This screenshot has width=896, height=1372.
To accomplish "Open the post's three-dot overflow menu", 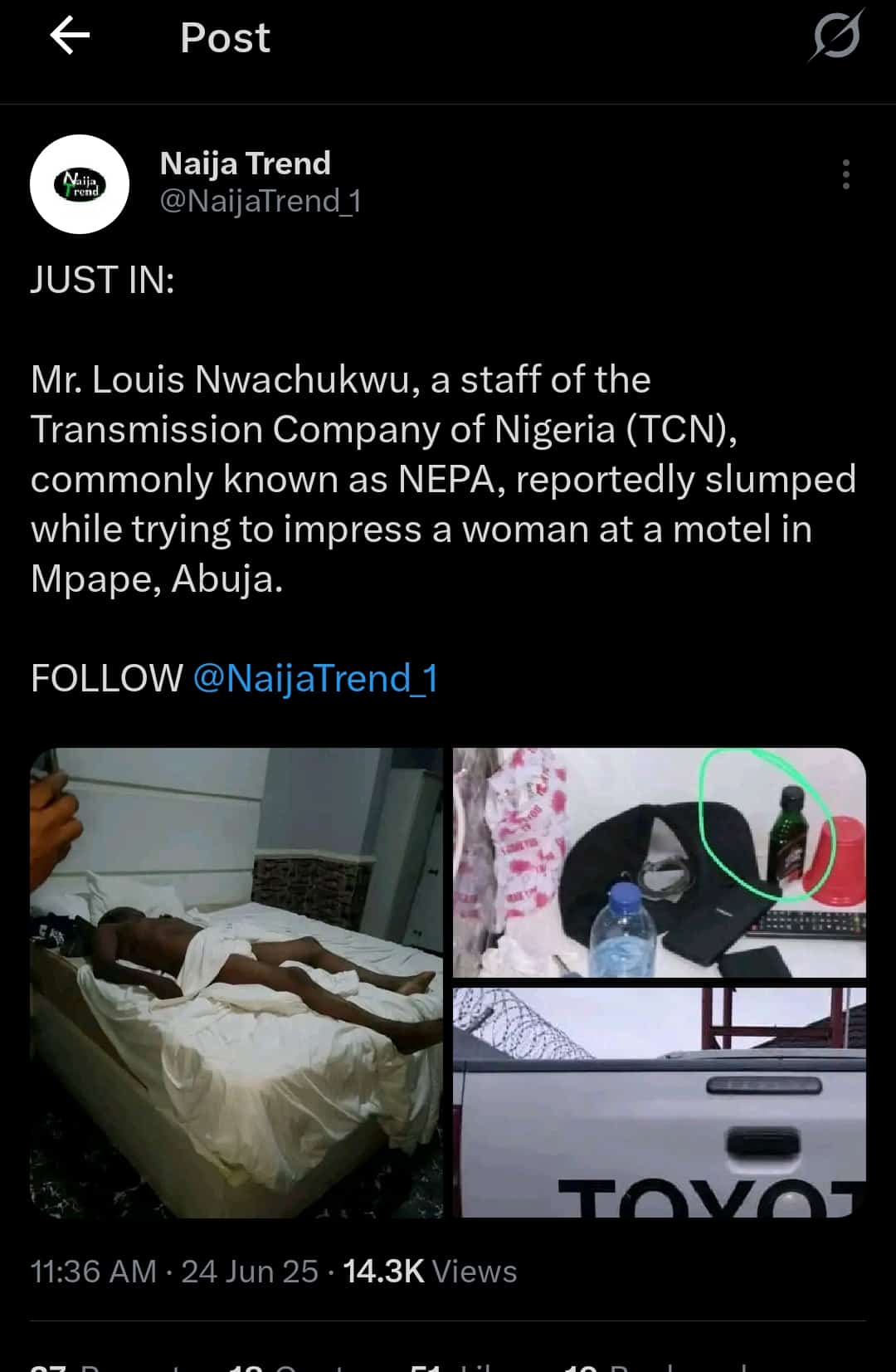I will point(845,174).
